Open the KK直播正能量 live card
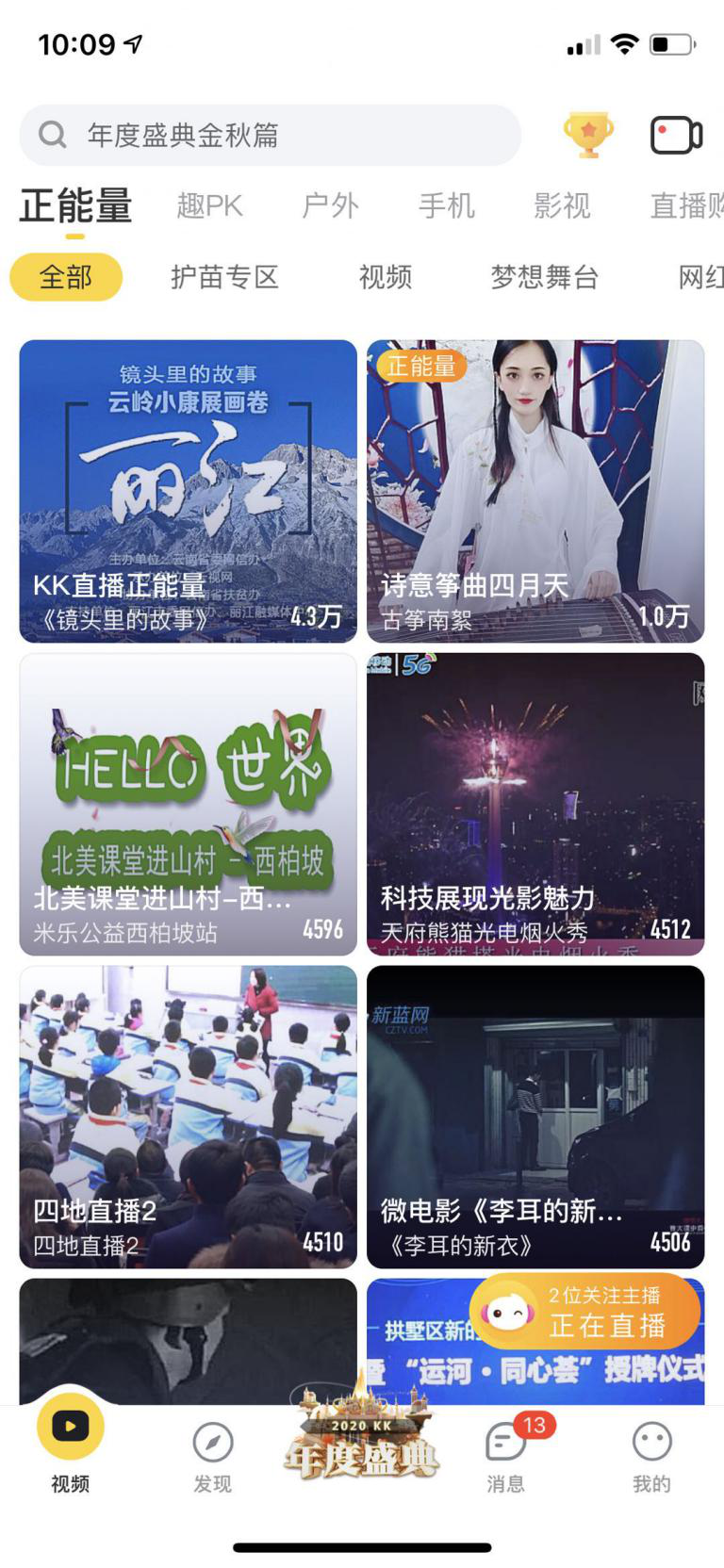The image size is (724, 1568). (x=188, y=491)
